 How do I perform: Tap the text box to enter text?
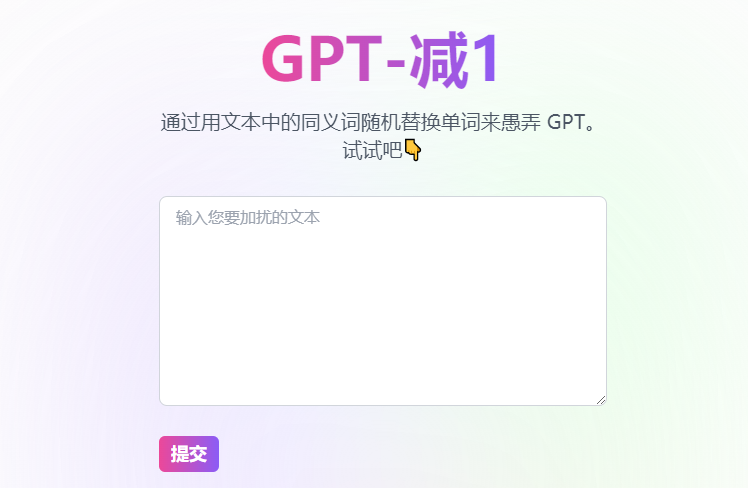pyautogui.click(x=383, y=301)
